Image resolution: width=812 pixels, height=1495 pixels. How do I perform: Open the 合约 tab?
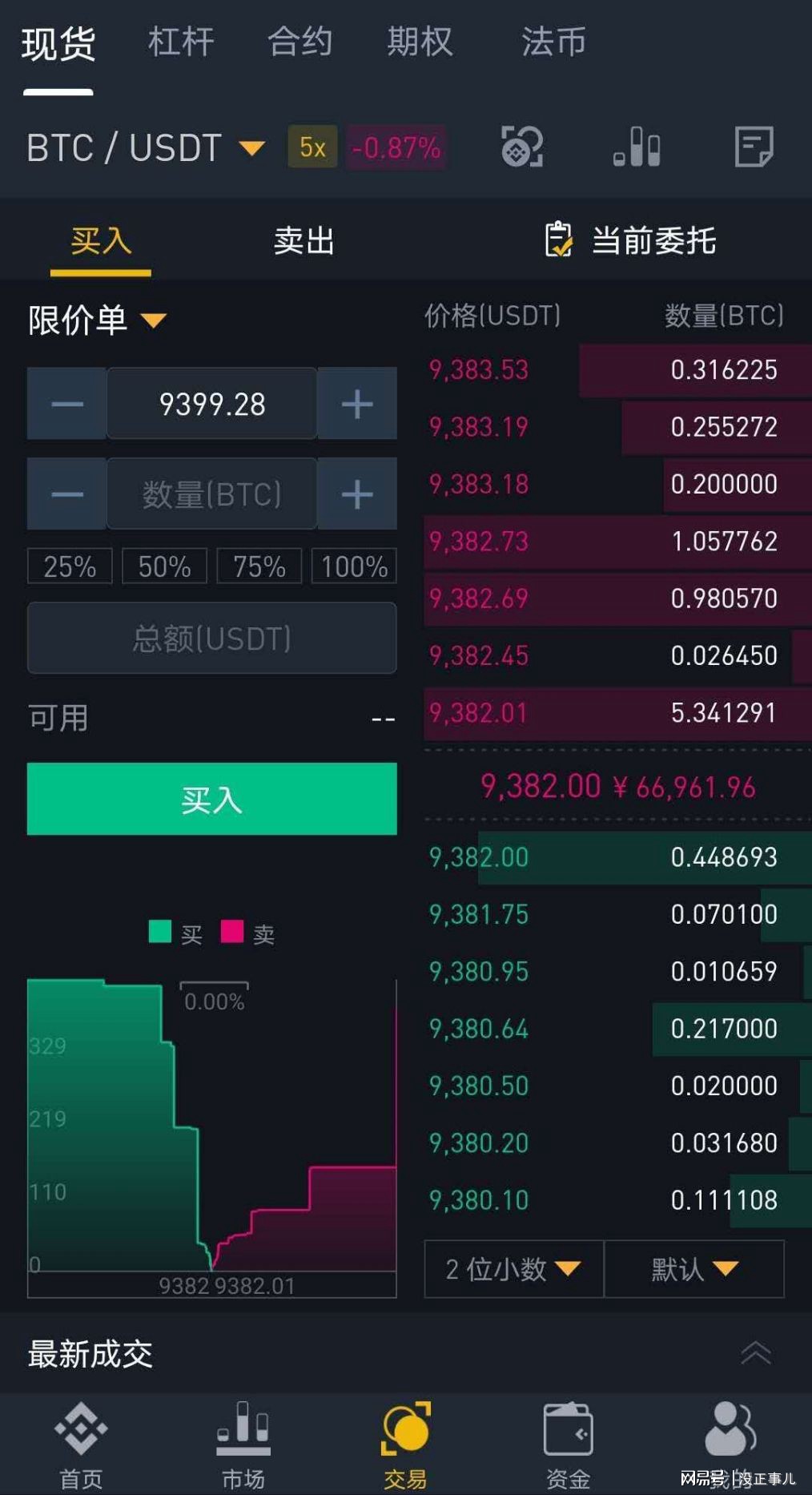[x=299, y=42]
